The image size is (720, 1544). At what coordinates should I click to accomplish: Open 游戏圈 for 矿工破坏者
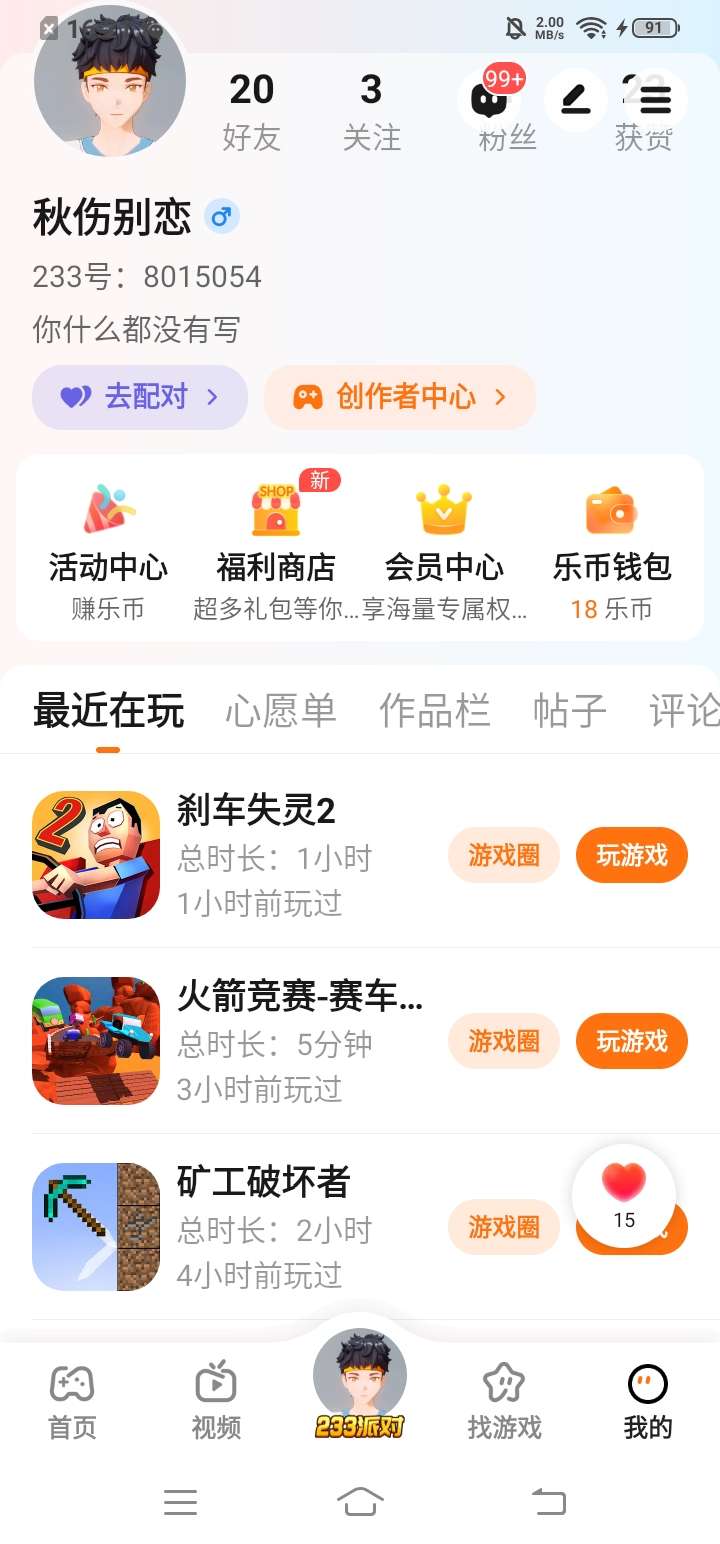click(504, 1228)
